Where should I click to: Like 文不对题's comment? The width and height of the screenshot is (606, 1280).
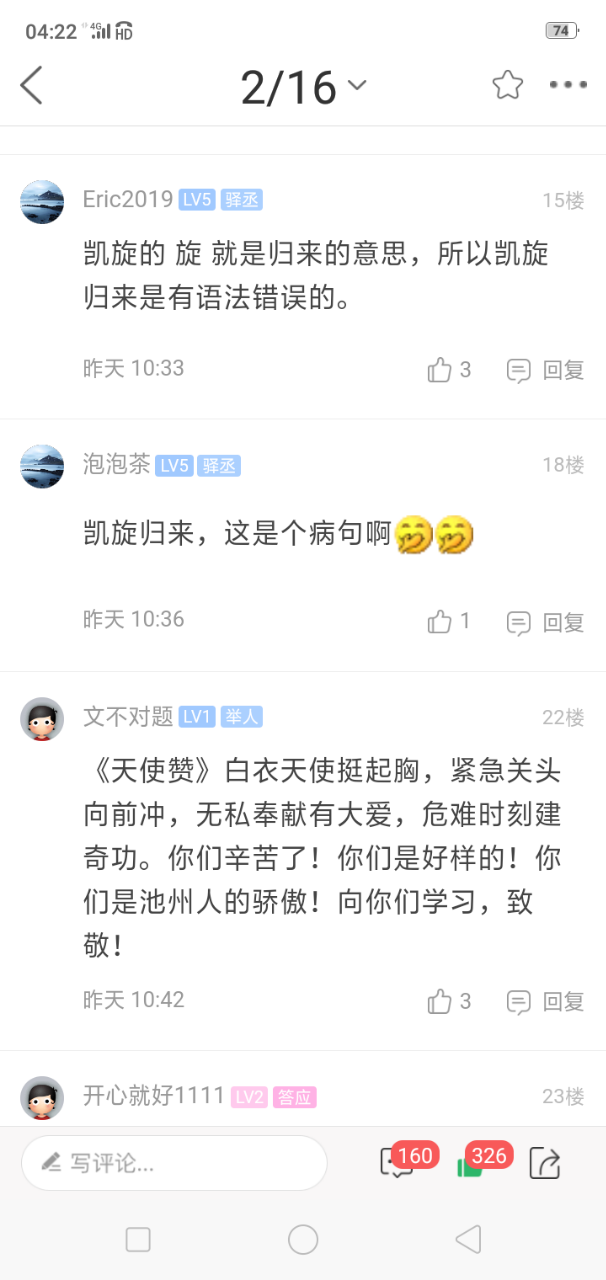coord(449,1001)
